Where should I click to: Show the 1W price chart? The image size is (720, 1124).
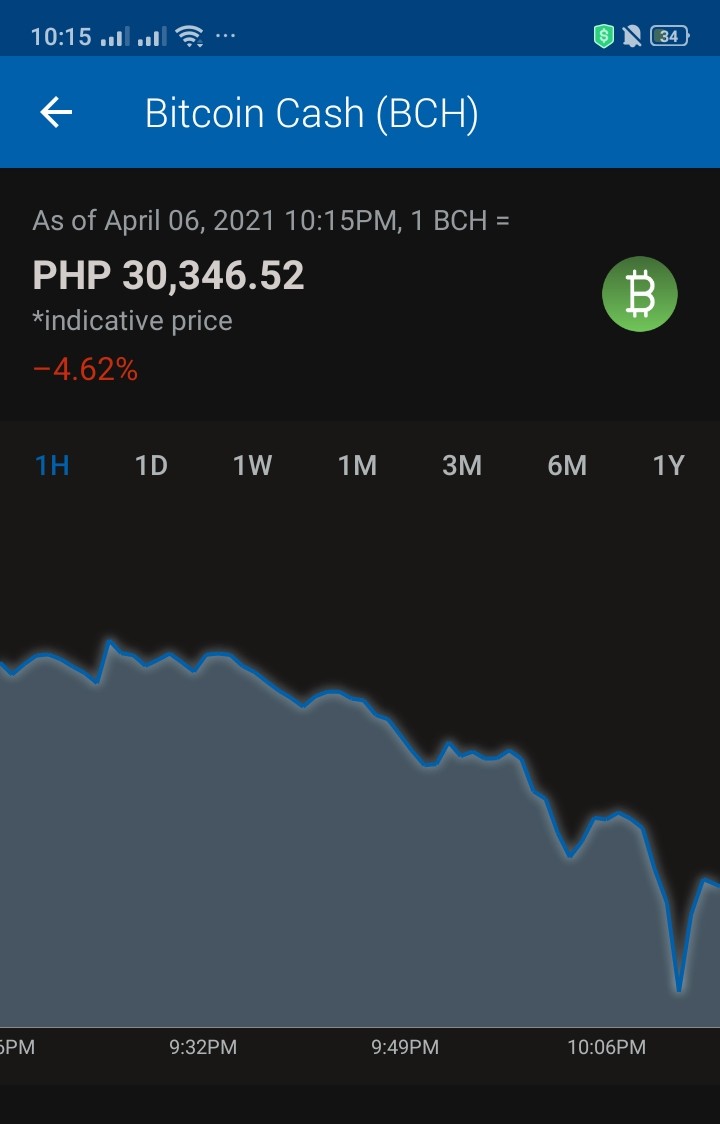[252, 466]
